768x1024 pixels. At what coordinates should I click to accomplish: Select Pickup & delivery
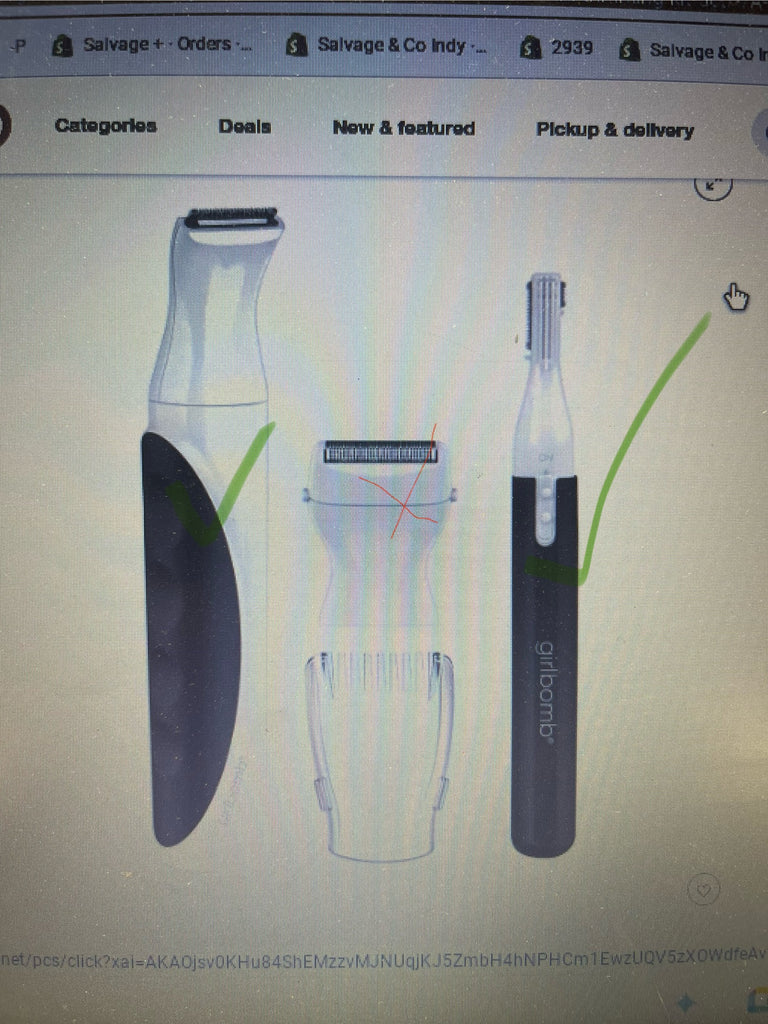tap(614, 130)
